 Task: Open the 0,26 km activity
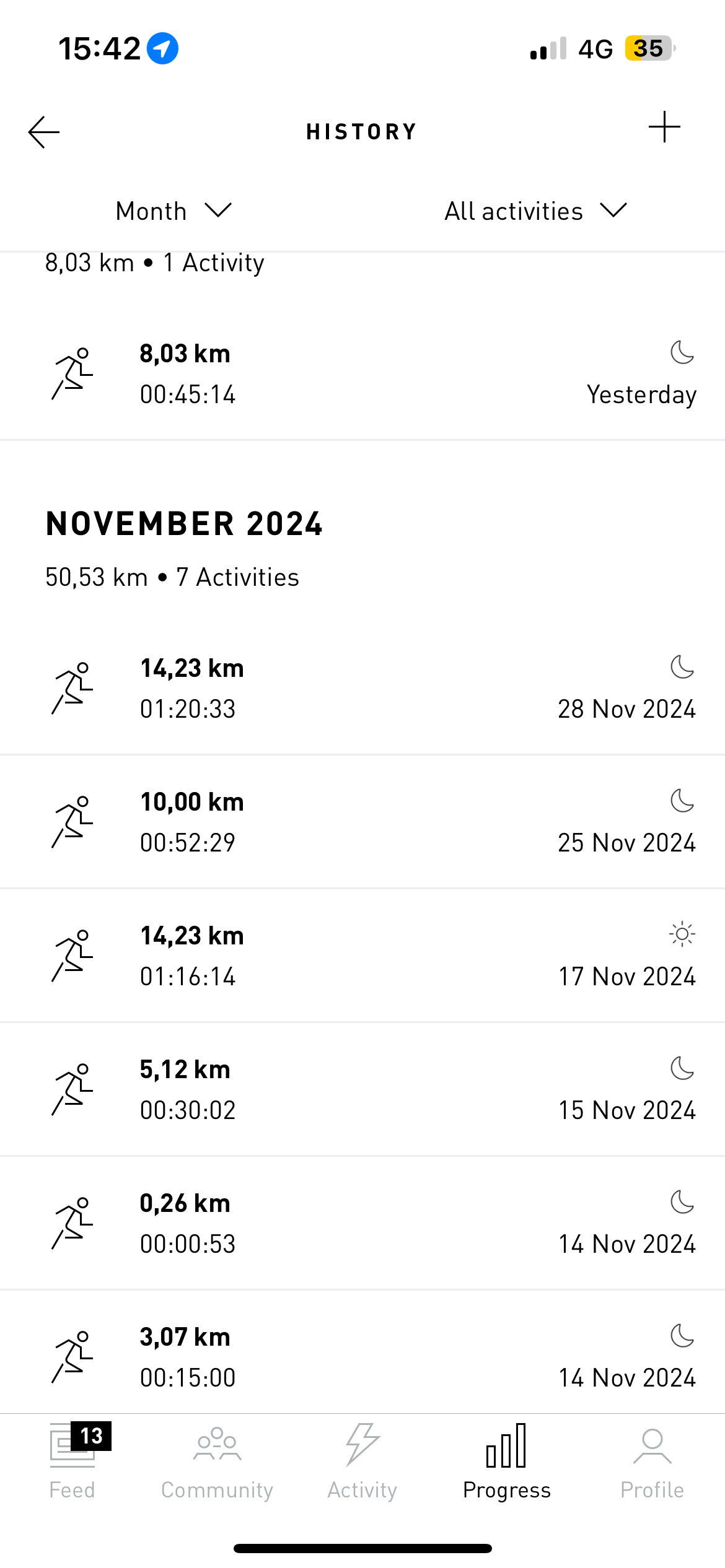coord(362,1223)
